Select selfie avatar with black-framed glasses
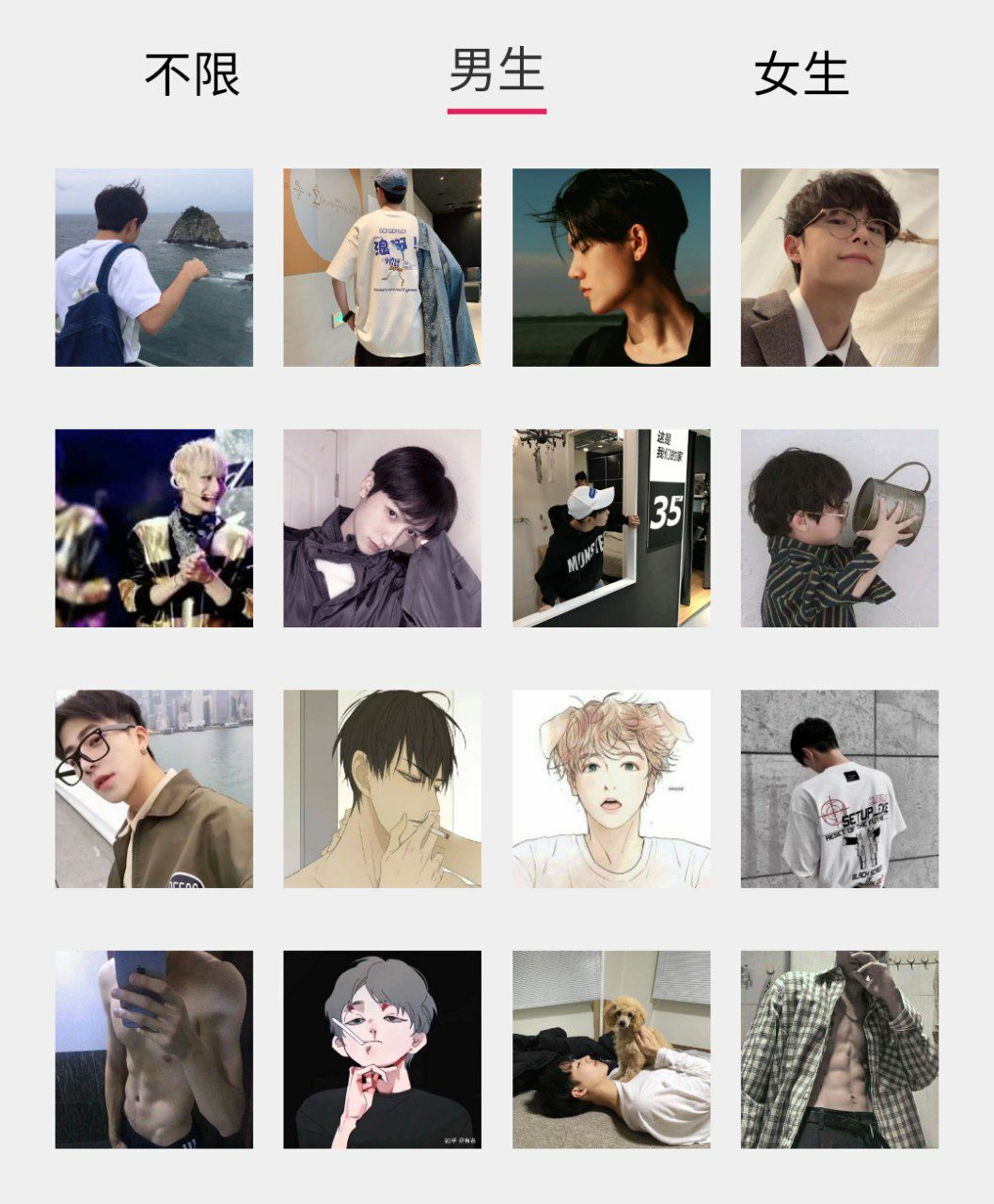This screenshot has width=994, height=1204. coord(154,788)
